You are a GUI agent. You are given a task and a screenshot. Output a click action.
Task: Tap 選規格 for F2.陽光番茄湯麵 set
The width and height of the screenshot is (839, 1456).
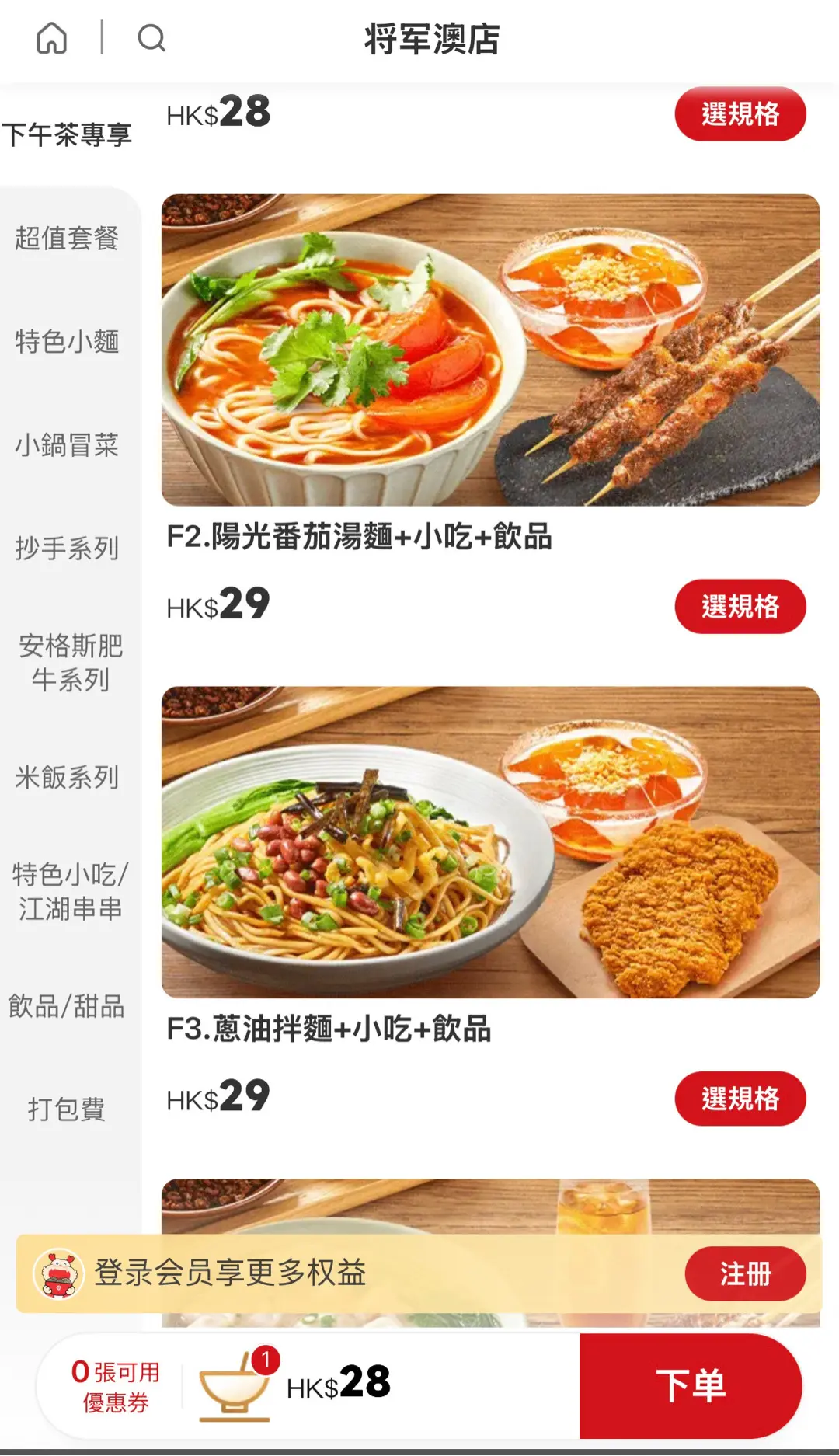pos(740,607)
